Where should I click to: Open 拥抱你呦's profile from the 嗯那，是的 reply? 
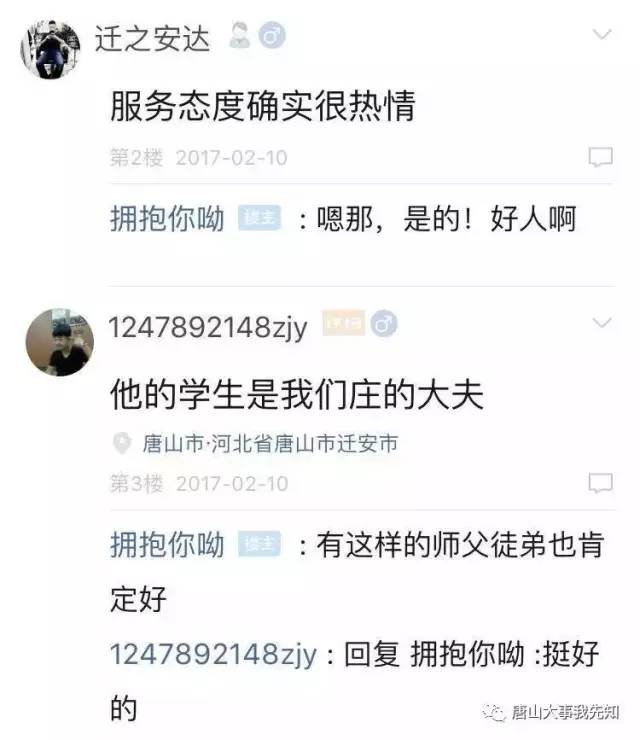167,218
